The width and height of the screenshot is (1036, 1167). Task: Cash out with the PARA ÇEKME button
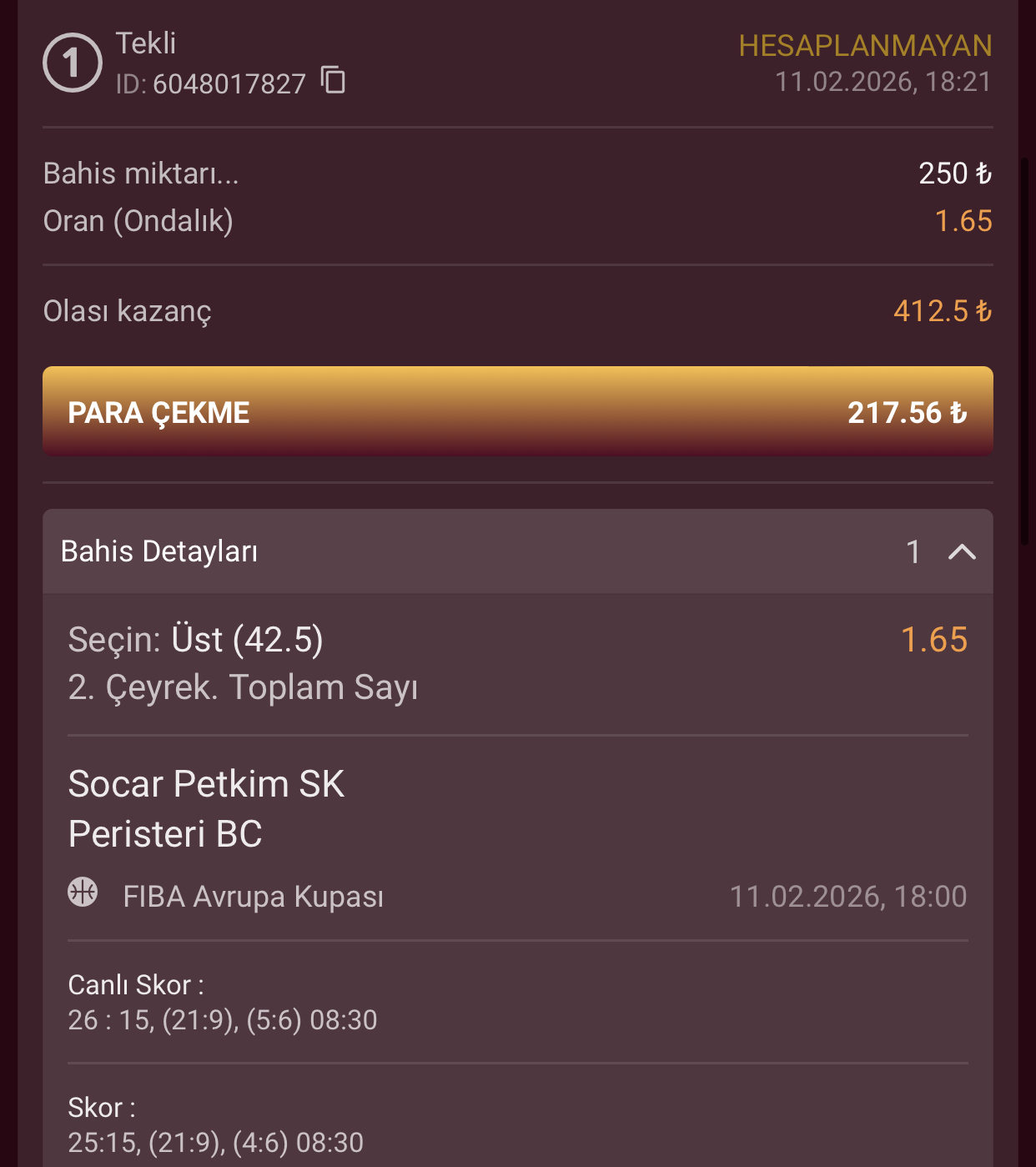518,411
